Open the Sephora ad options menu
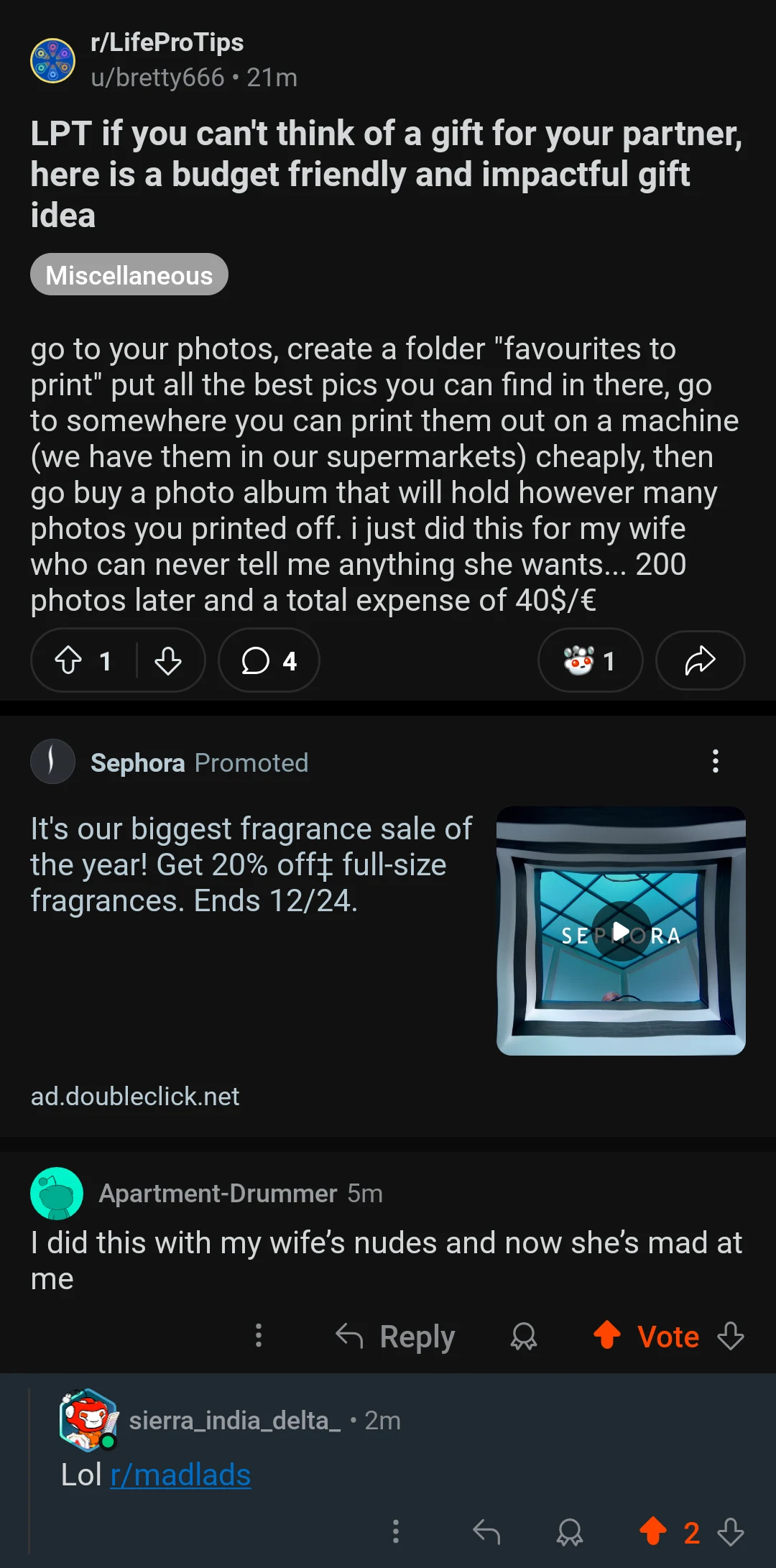The width and height of the screenshot is (776, 1568). tap(716, 762)
